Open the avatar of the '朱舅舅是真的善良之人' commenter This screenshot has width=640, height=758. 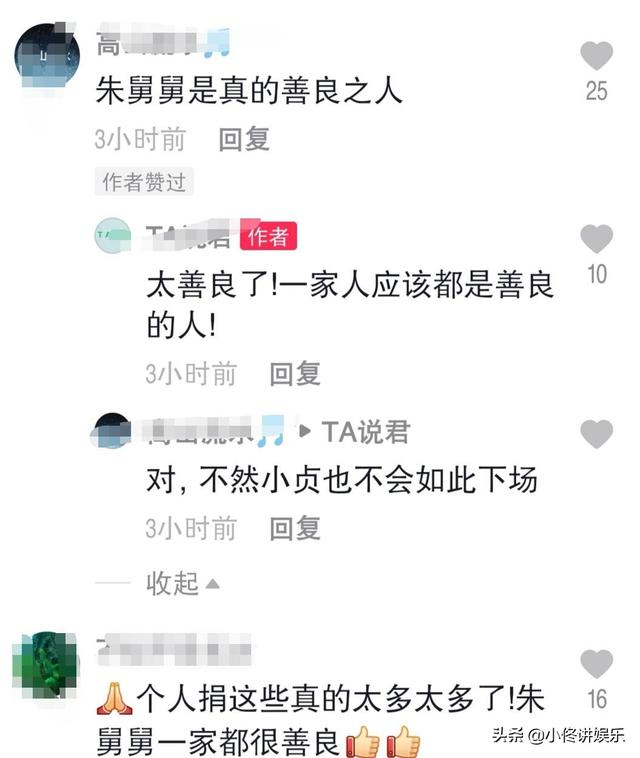47,55
